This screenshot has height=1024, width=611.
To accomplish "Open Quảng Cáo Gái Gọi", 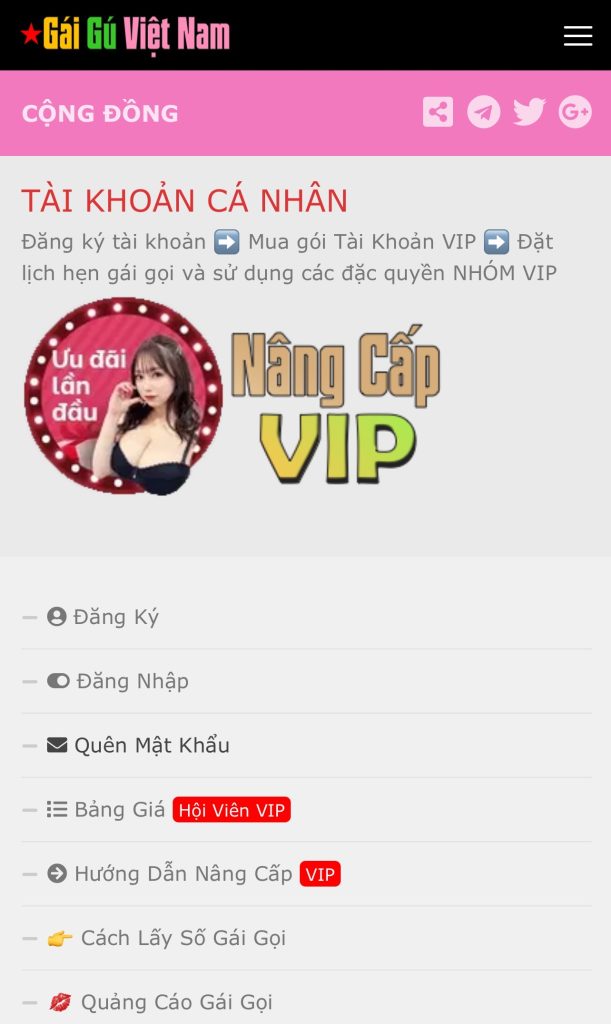I will coord(176,1002).
